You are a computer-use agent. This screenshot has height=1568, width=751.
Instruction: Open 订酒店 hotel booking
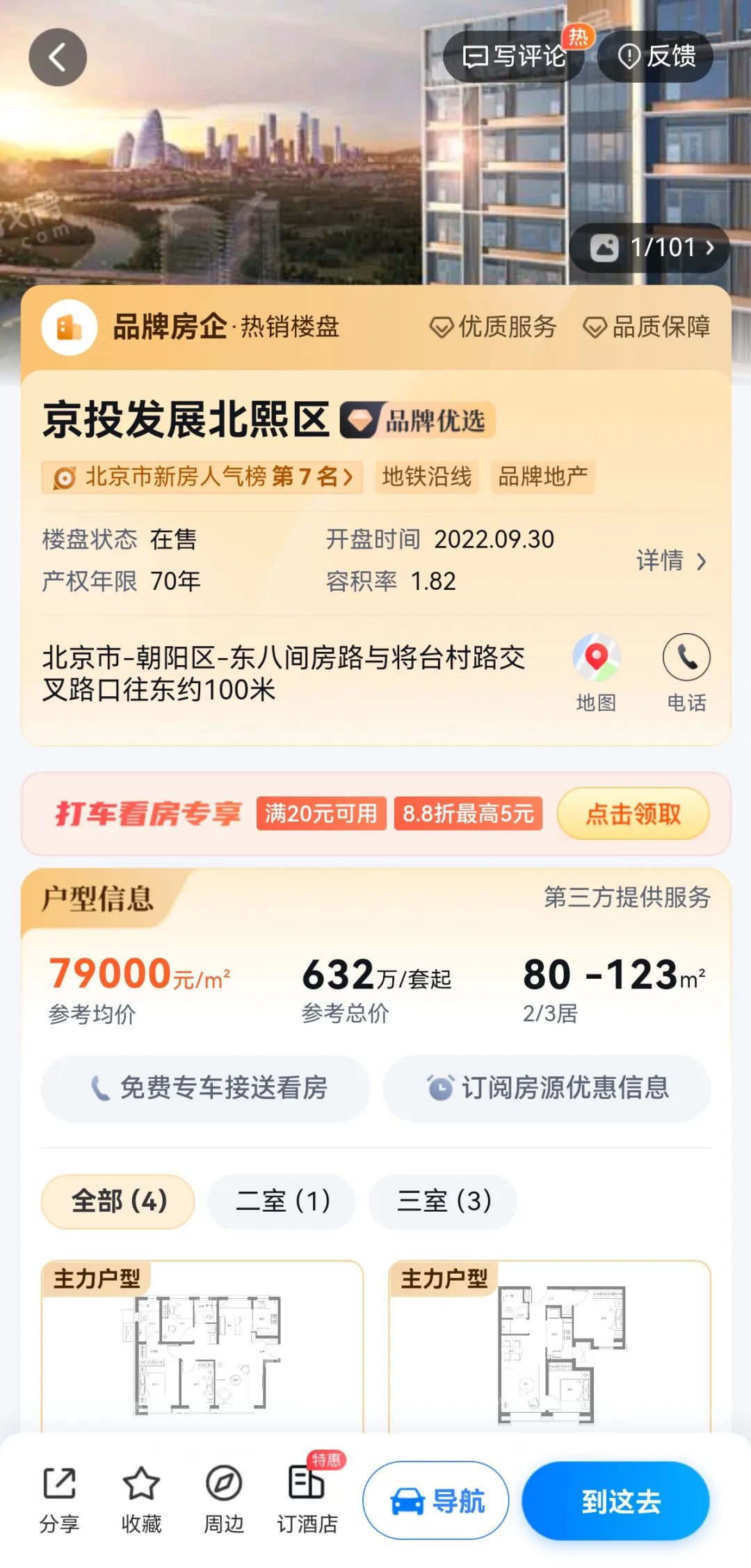(x=307, y=1498)
